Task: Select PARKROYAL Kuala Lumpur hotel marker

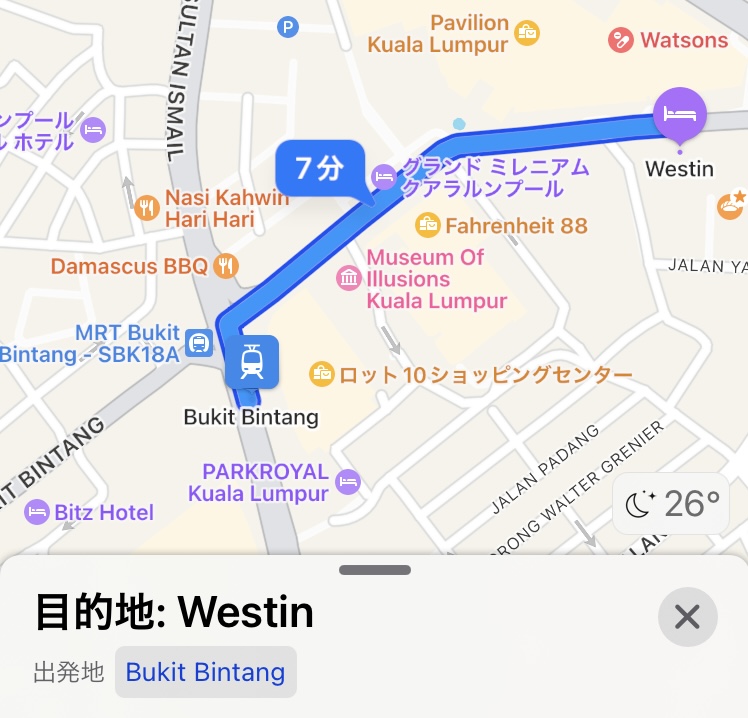Action: pyautogui.click(x=348, y=482)
